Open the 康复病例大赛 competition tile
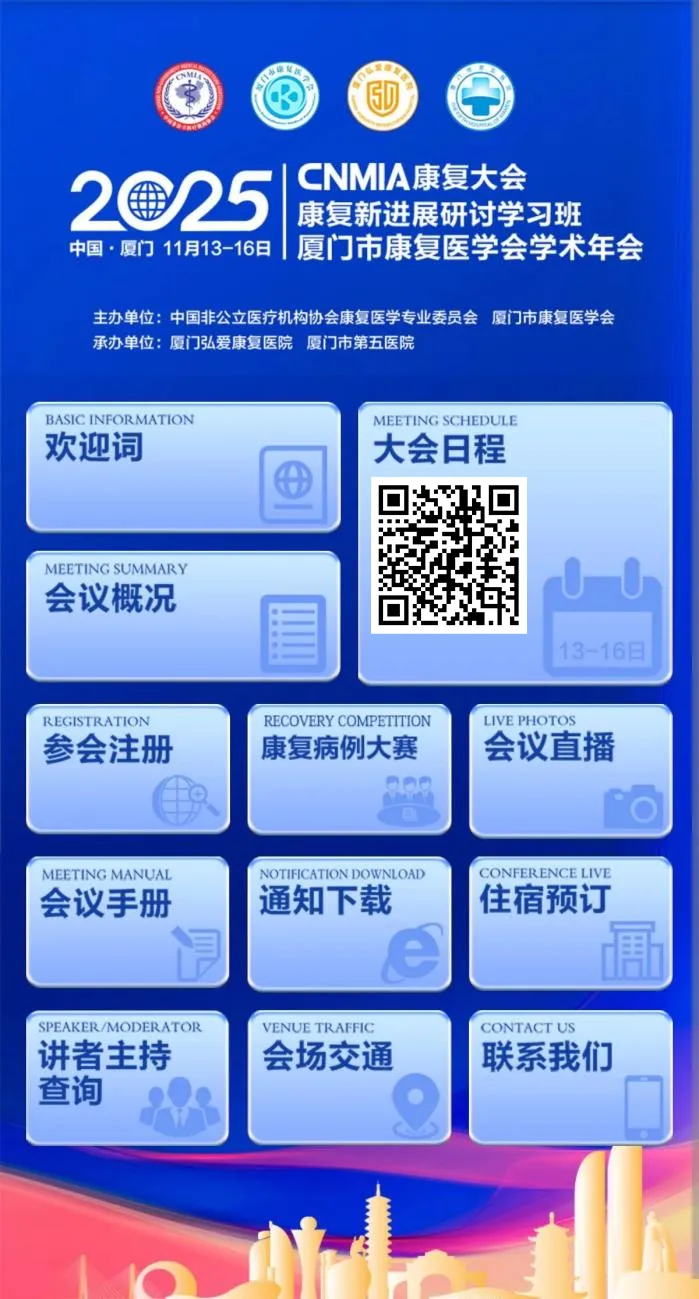Viewport: 699px width, 1299px height. point(349,768)
